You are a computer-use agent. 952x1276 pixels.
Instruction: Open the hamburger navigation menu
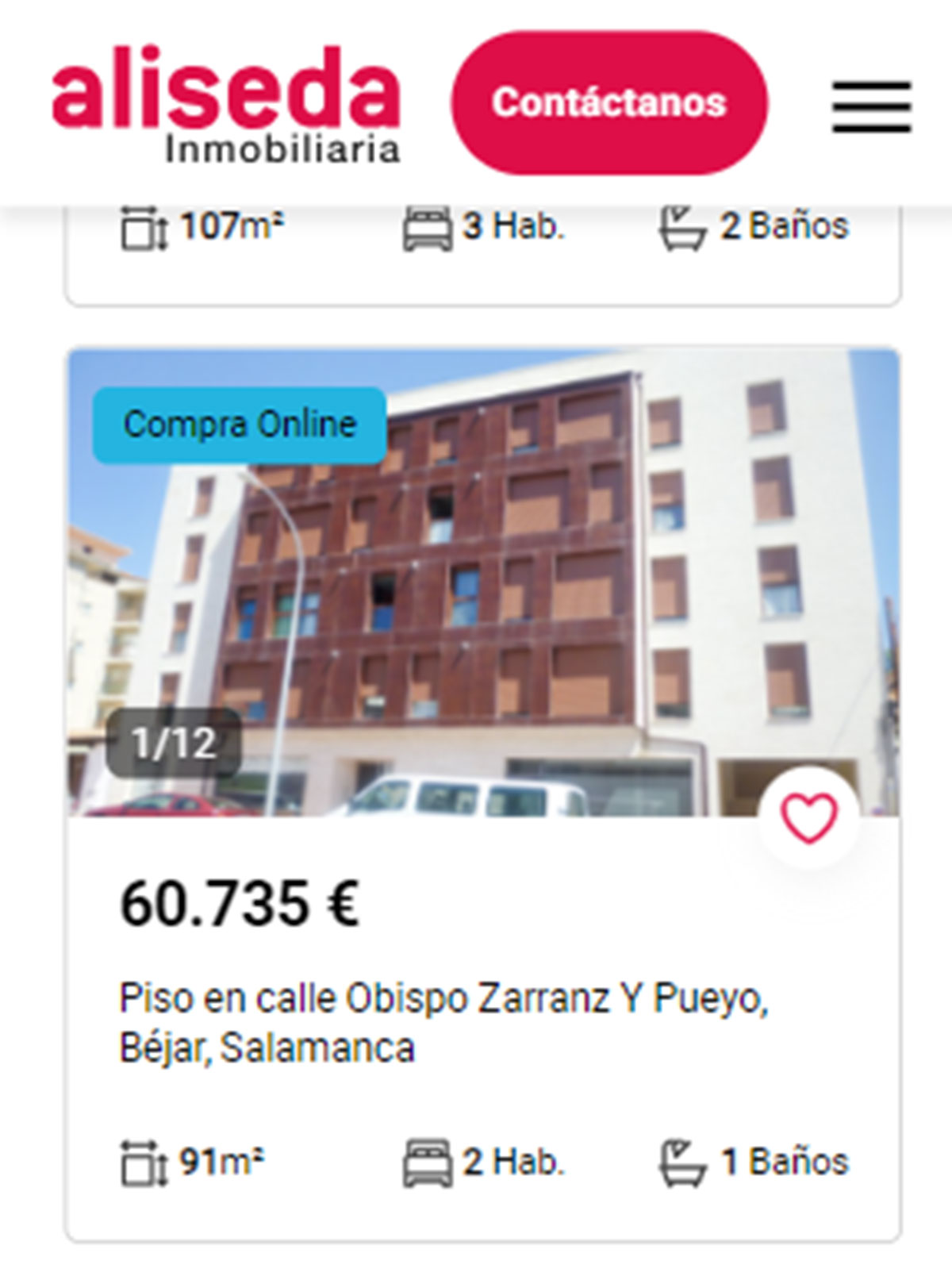click(x=871, y=106)
